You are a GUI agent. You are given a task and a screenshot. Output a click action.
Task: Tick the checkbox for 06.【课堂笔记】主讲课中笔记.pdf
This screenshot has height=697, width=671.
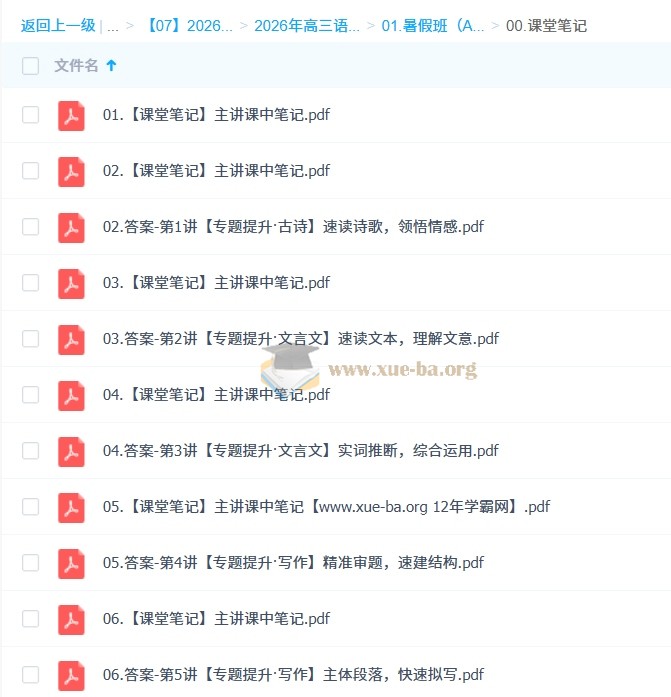(31, 619)
